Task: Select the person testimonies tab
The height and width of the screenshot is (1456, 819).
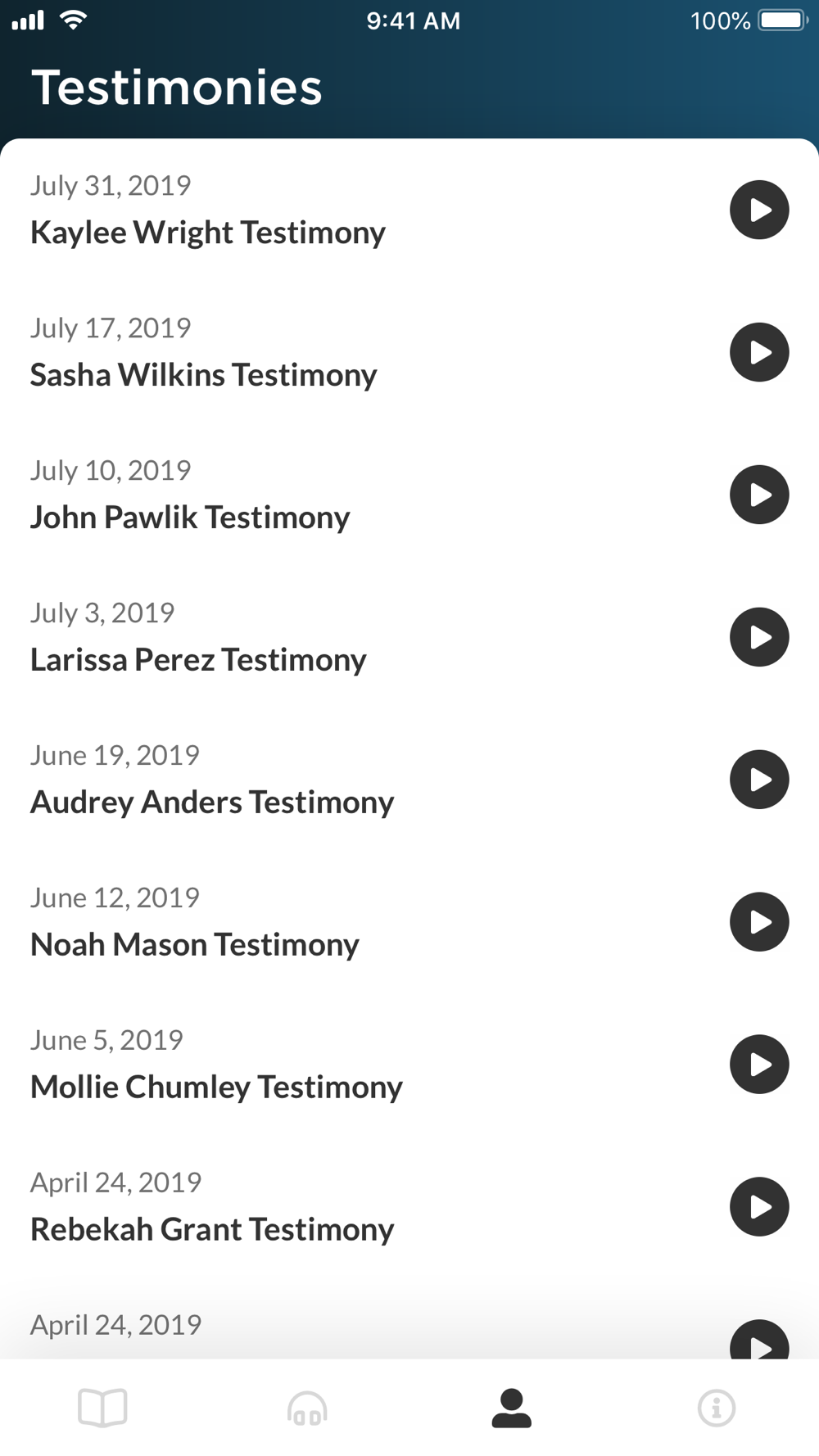Action: click(512, 1409)
